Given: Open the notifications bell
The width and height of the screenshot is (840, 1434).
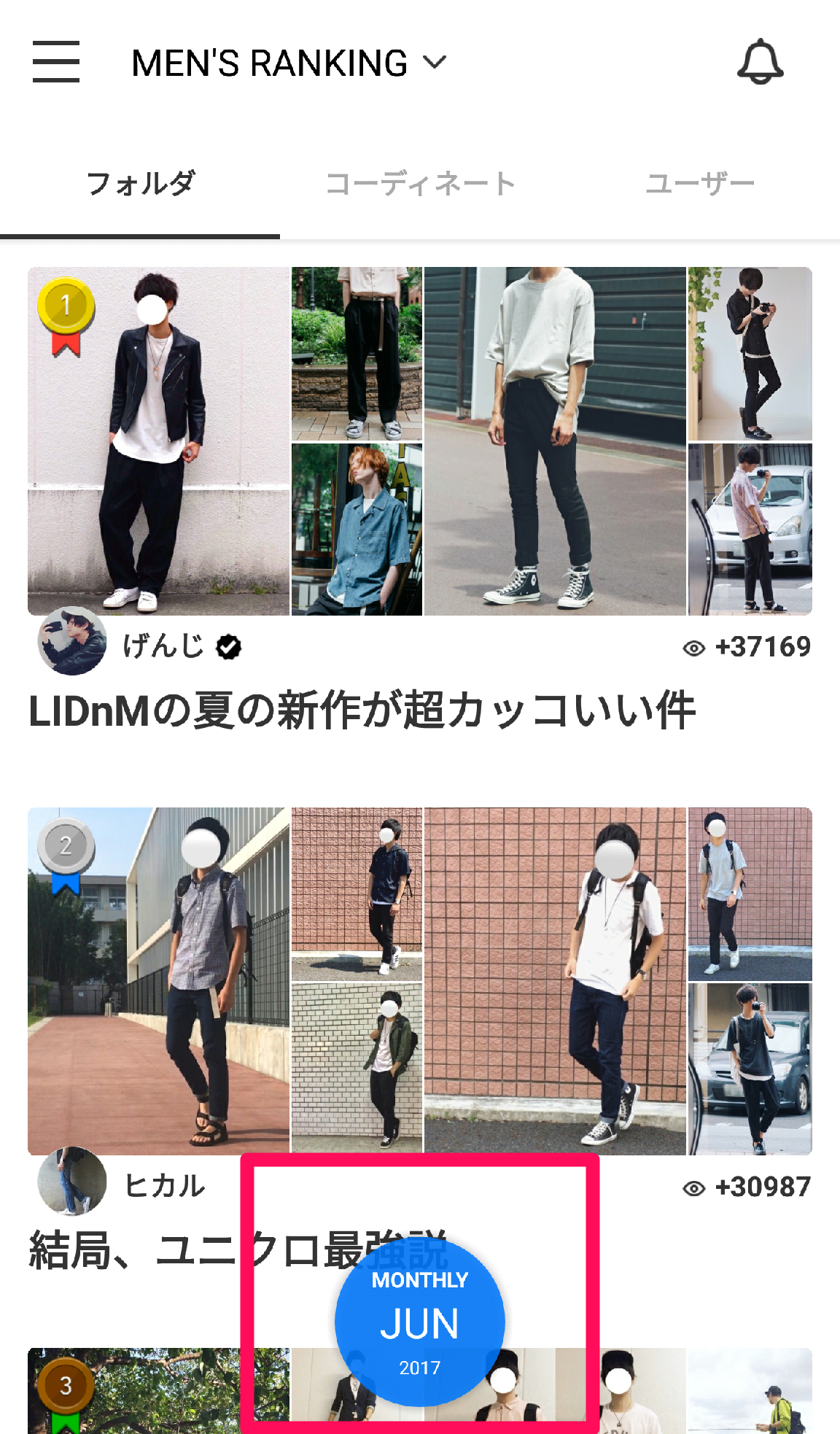Looking at the screenshot, I should [x=760, y=62].
